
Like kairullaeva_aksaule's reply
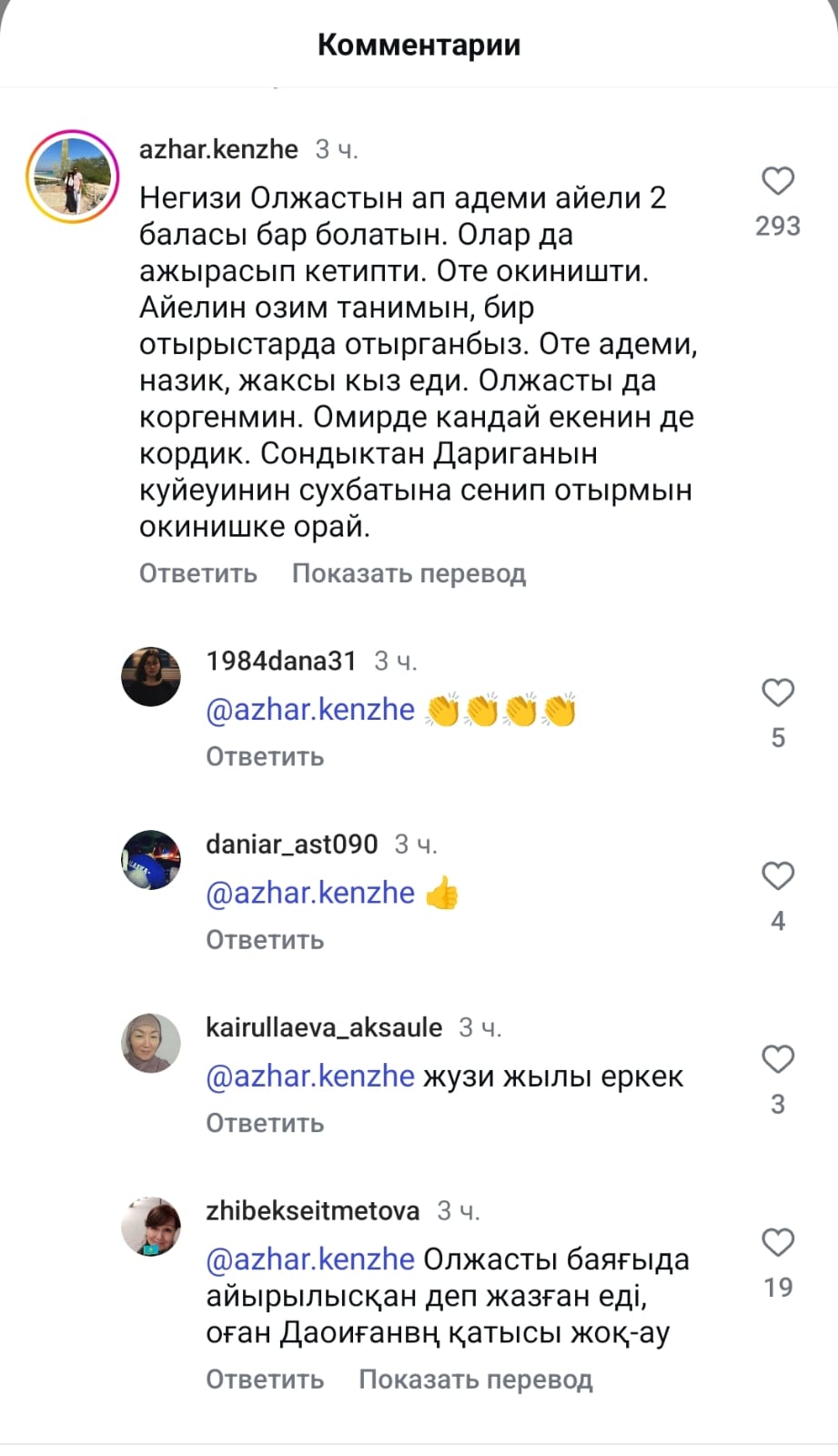(777, 1059)
